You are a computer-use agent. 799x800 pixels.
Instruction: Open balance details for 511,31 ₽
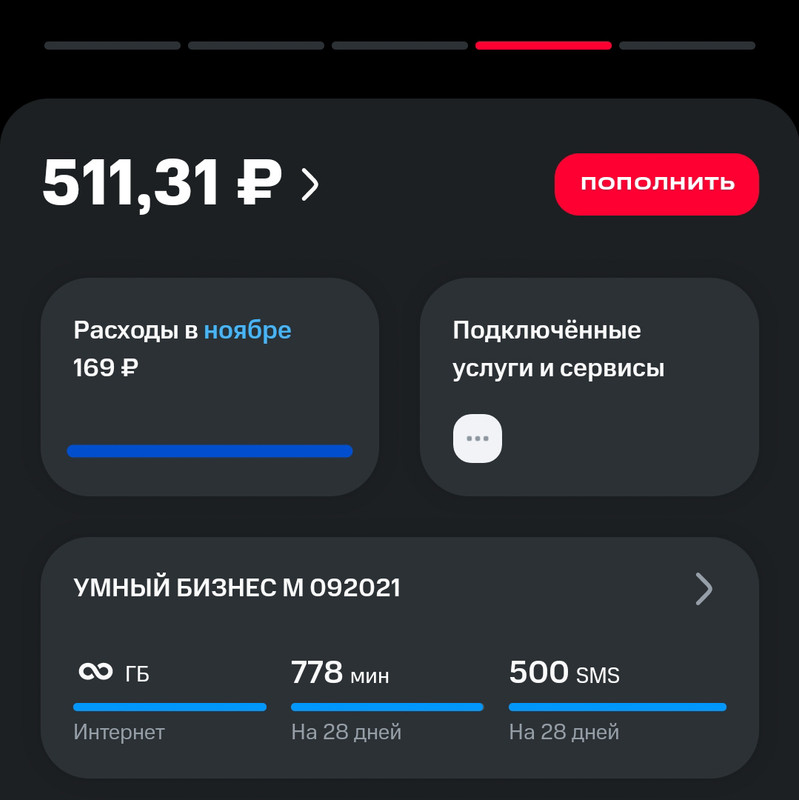[x=181, y=184]
